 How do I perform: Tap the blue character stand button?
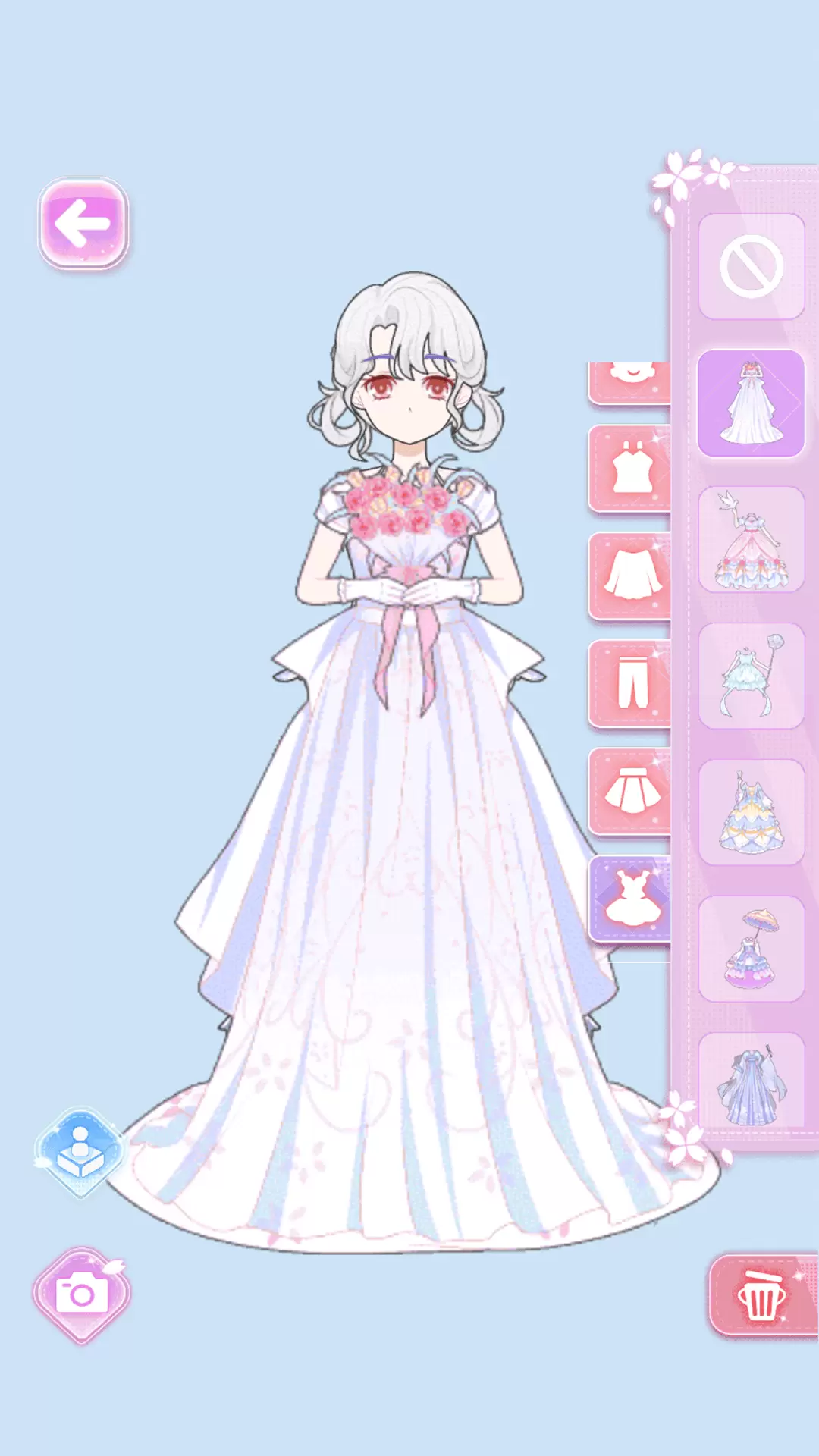tap(80, 1152)
